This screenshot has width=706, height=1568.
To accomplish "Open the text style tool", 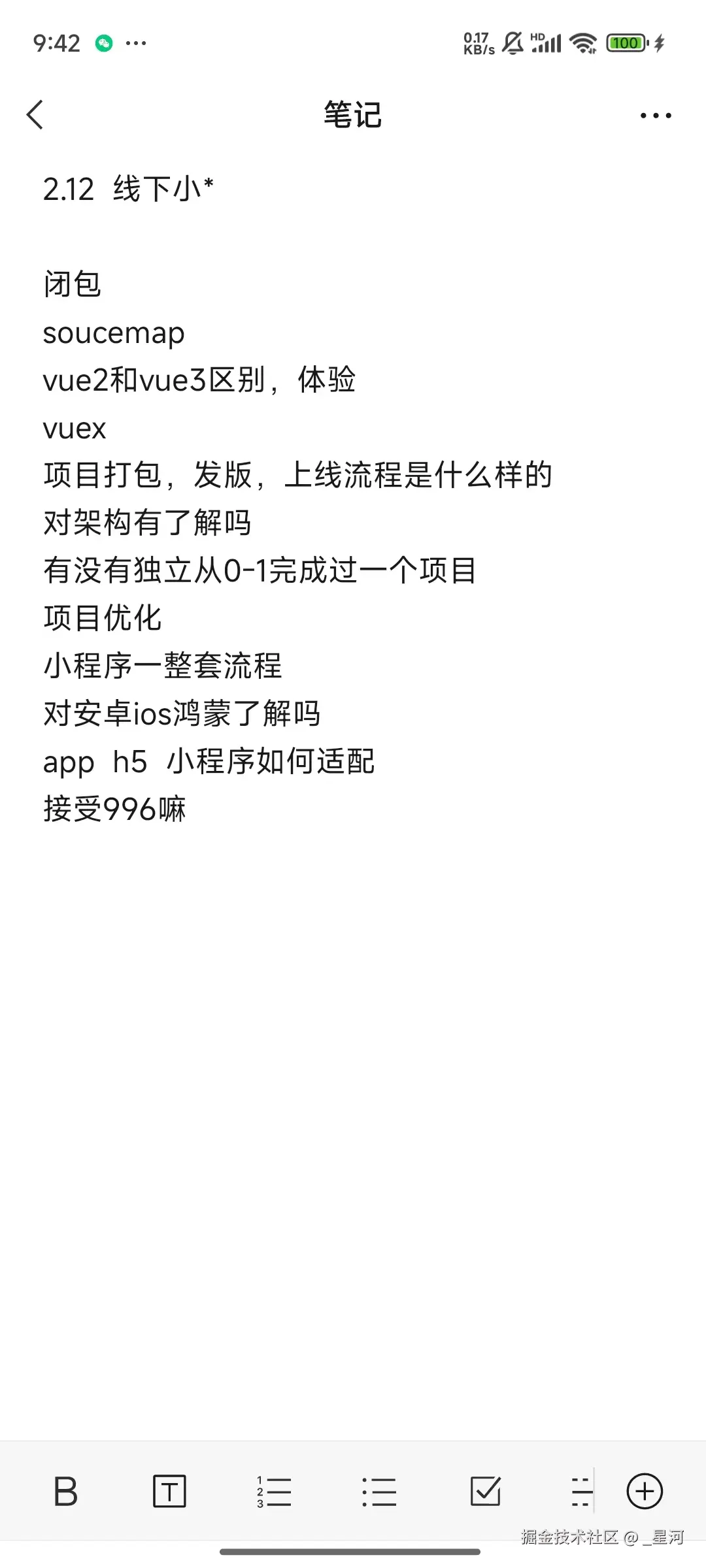I will 169,1492.
